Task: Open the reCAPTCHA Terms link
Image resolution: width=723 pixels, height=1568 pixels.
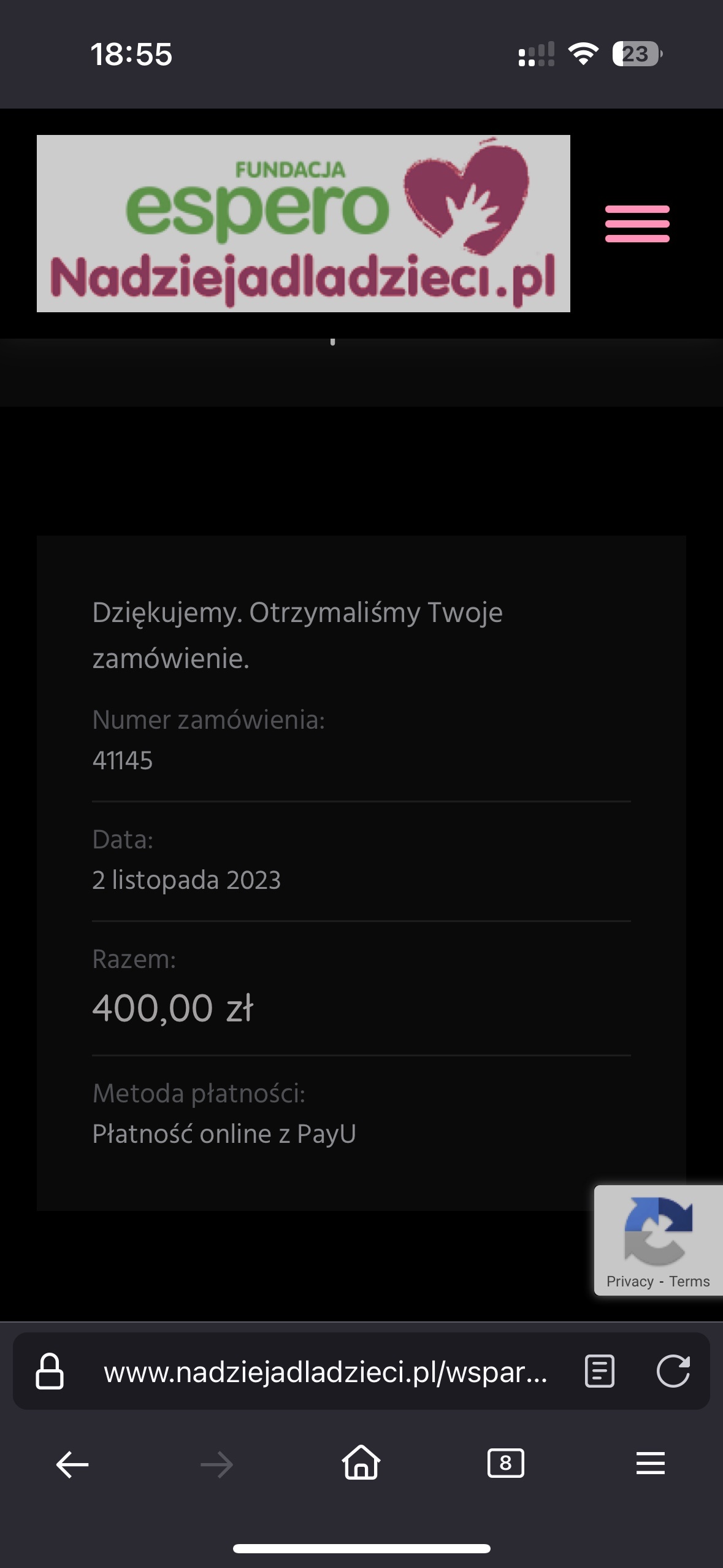Action: pyautogui.click(x=689, y=1282)
